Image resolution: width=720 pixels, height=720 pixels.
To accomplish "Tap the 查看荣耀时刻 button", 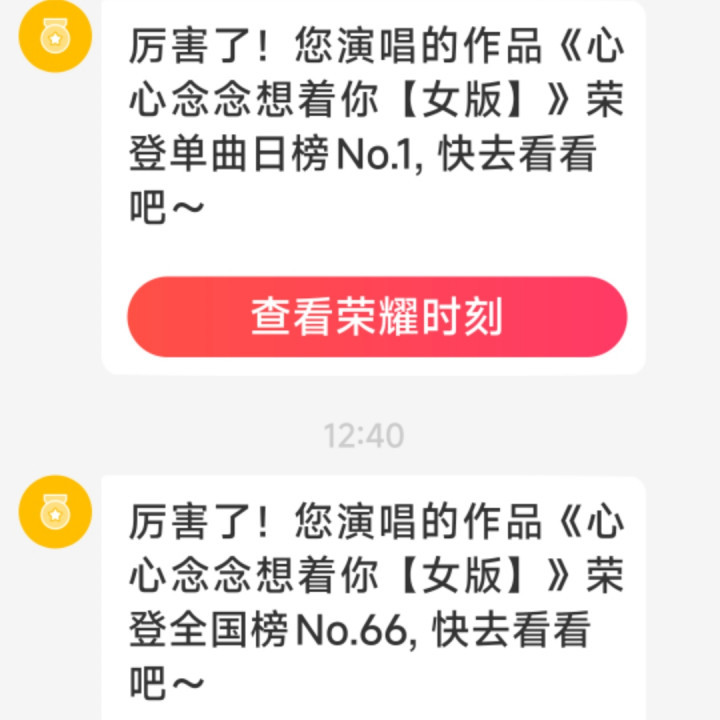I will [x=376, y=317].
